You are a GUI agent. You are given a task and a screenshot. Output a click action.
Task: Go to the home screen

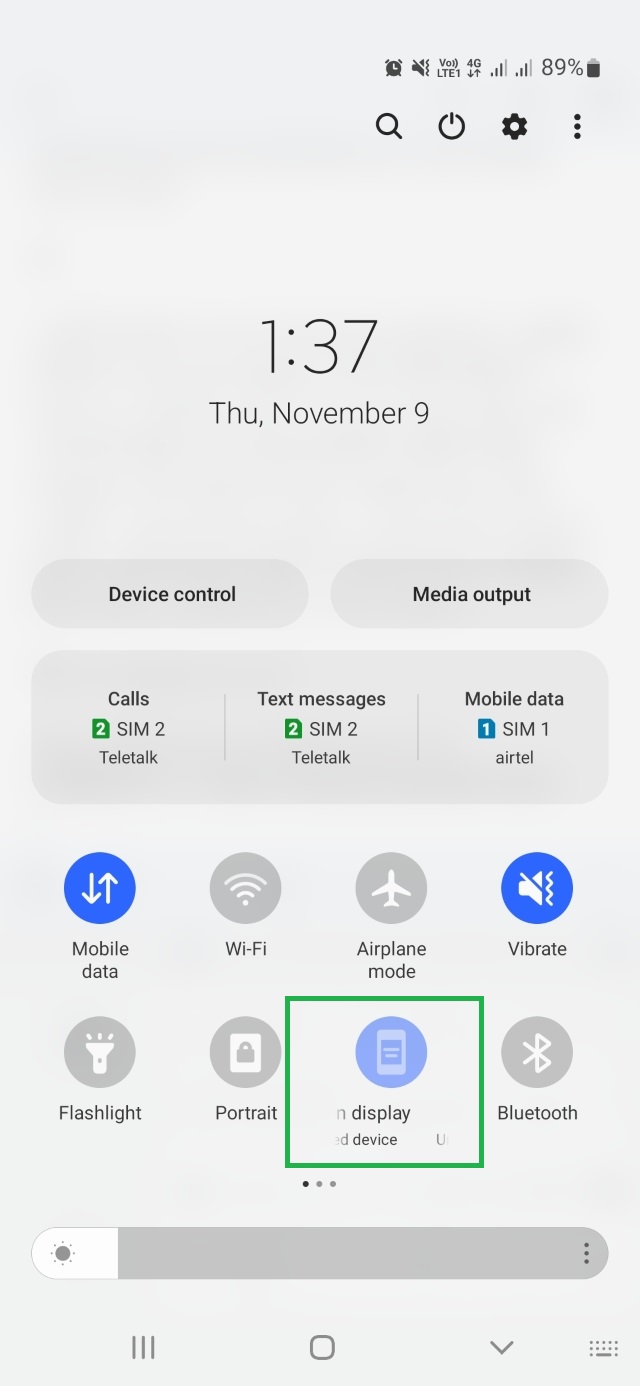[x=321, y=1347]
